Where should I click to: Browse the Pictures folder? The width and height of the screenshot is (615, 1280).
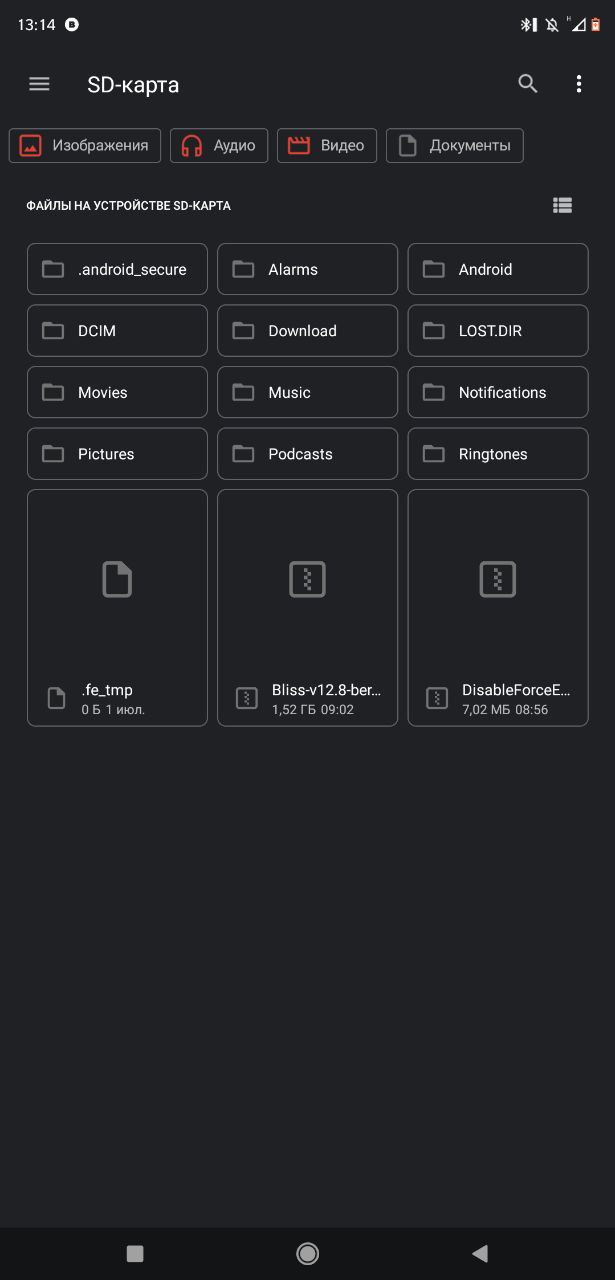tap(117, 454)
